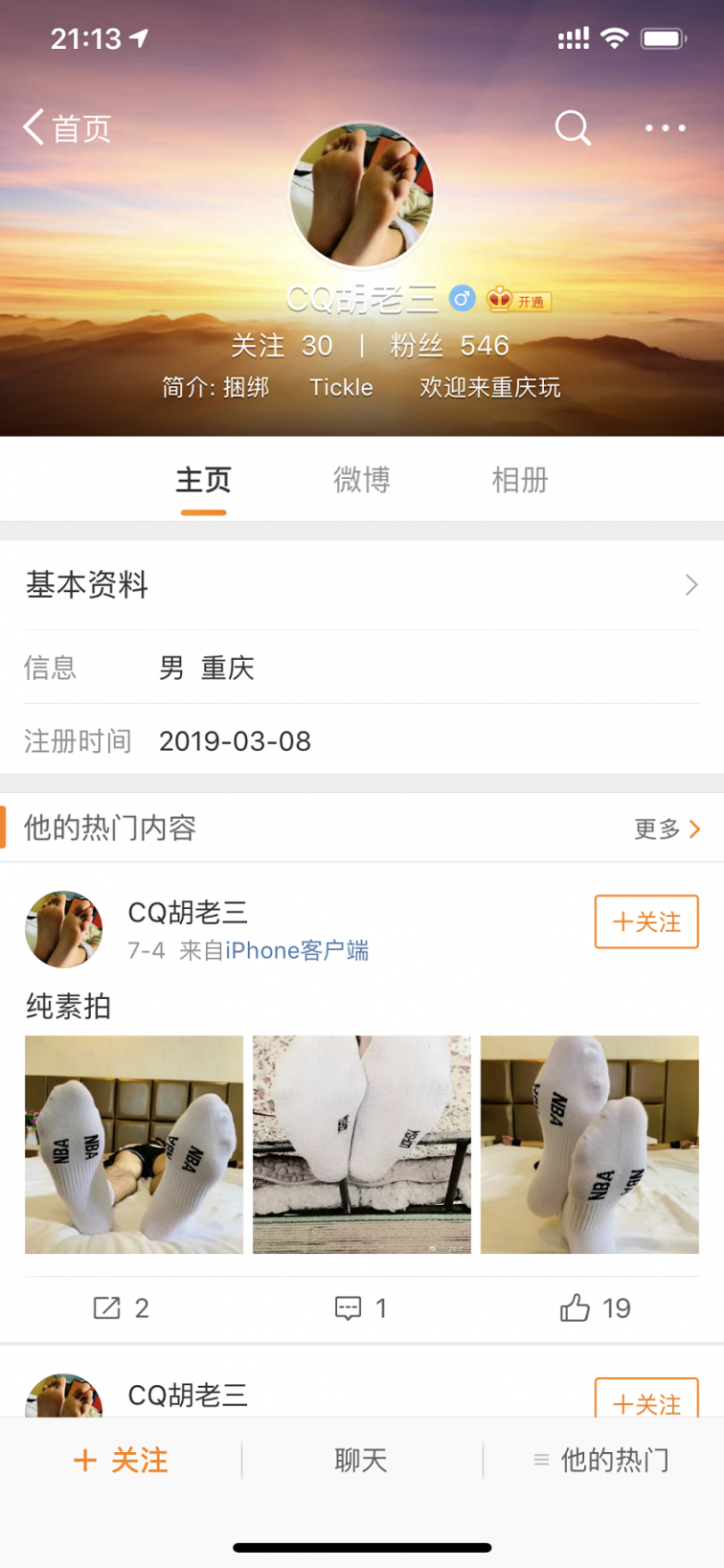Start a chat via 聊天

361,1460
